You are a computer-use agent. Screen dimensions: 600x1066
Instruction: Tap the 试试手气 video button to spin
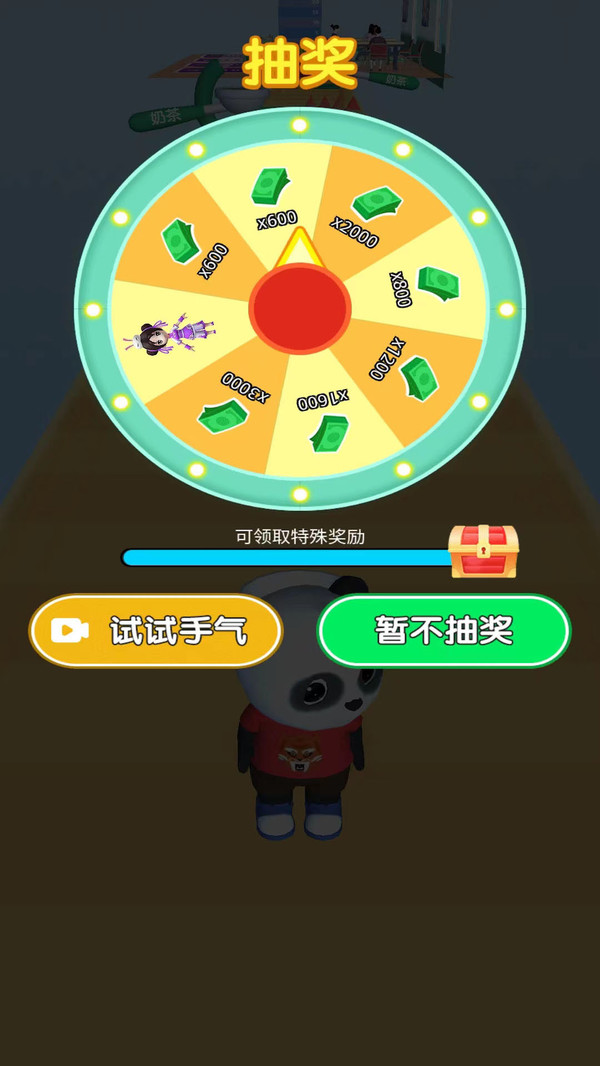point(156,631)
